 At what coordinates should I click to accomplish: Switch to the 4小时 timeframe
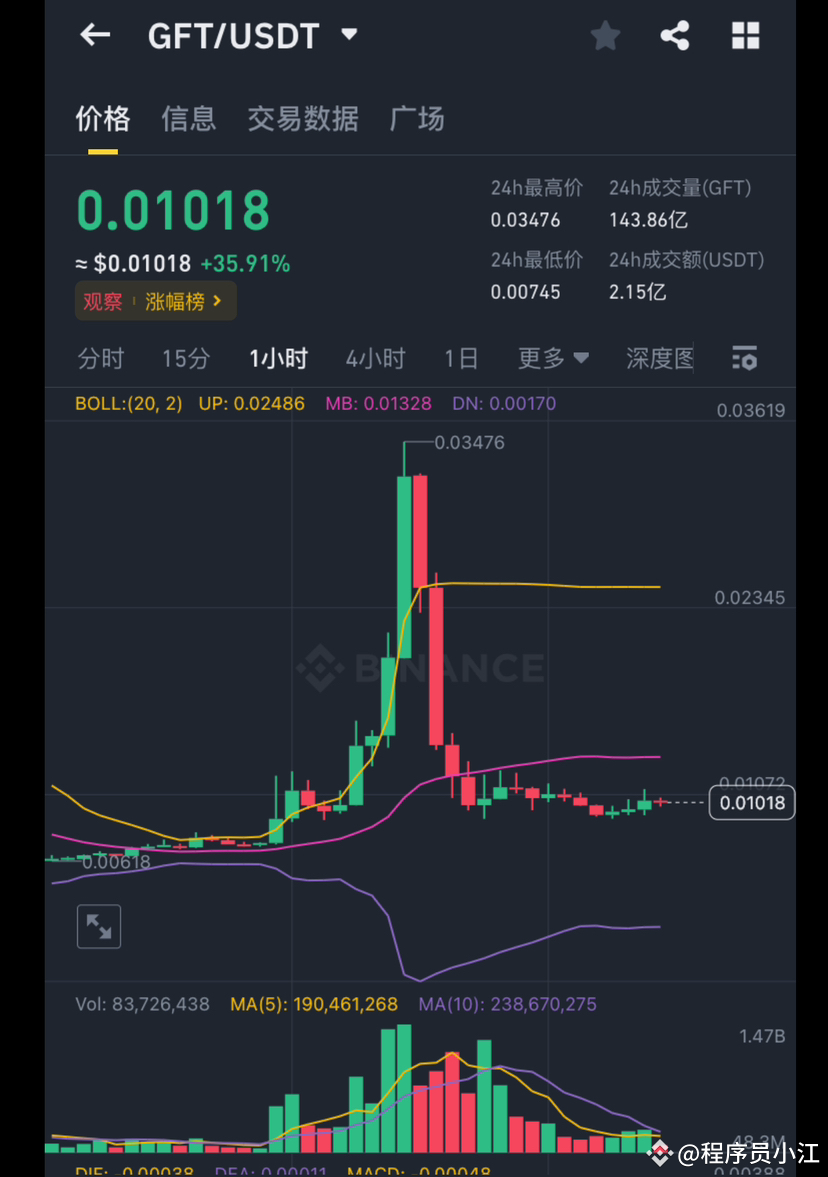point(375,358)
